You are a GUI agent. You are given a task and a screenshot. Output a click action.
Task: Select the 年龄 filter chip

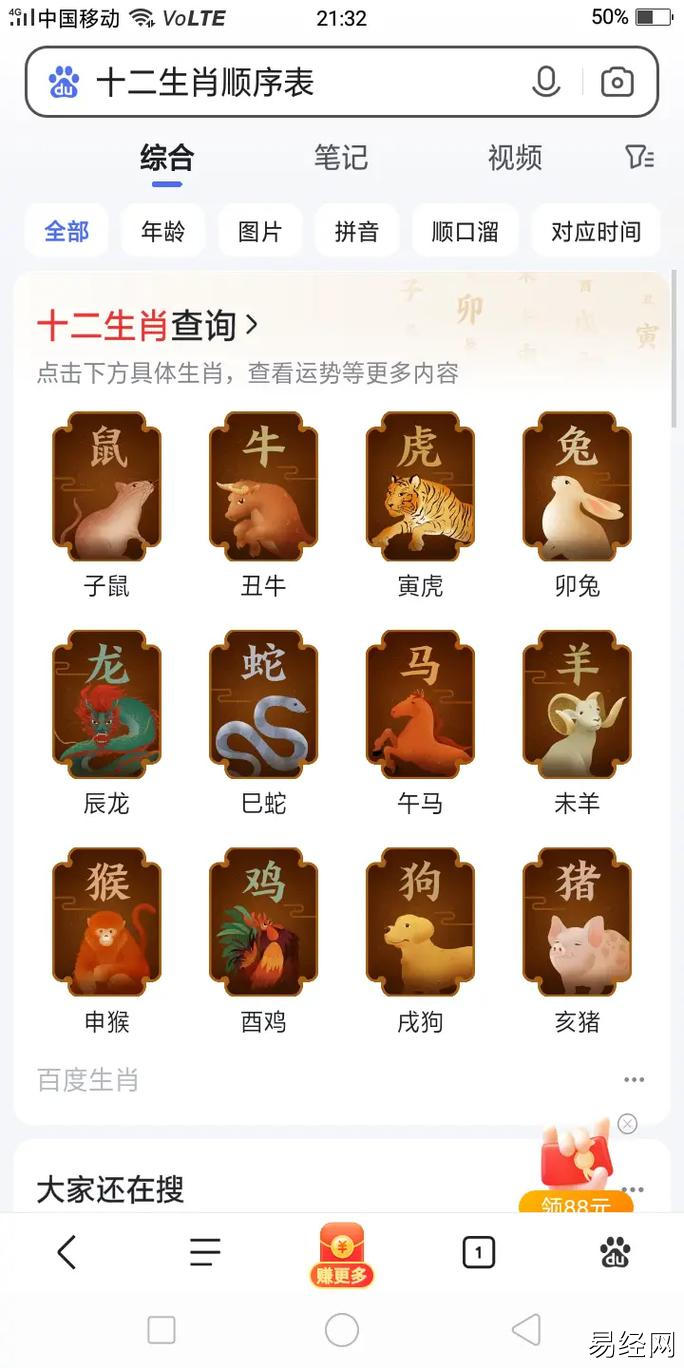pyautogui.click(x=163, y=232)
